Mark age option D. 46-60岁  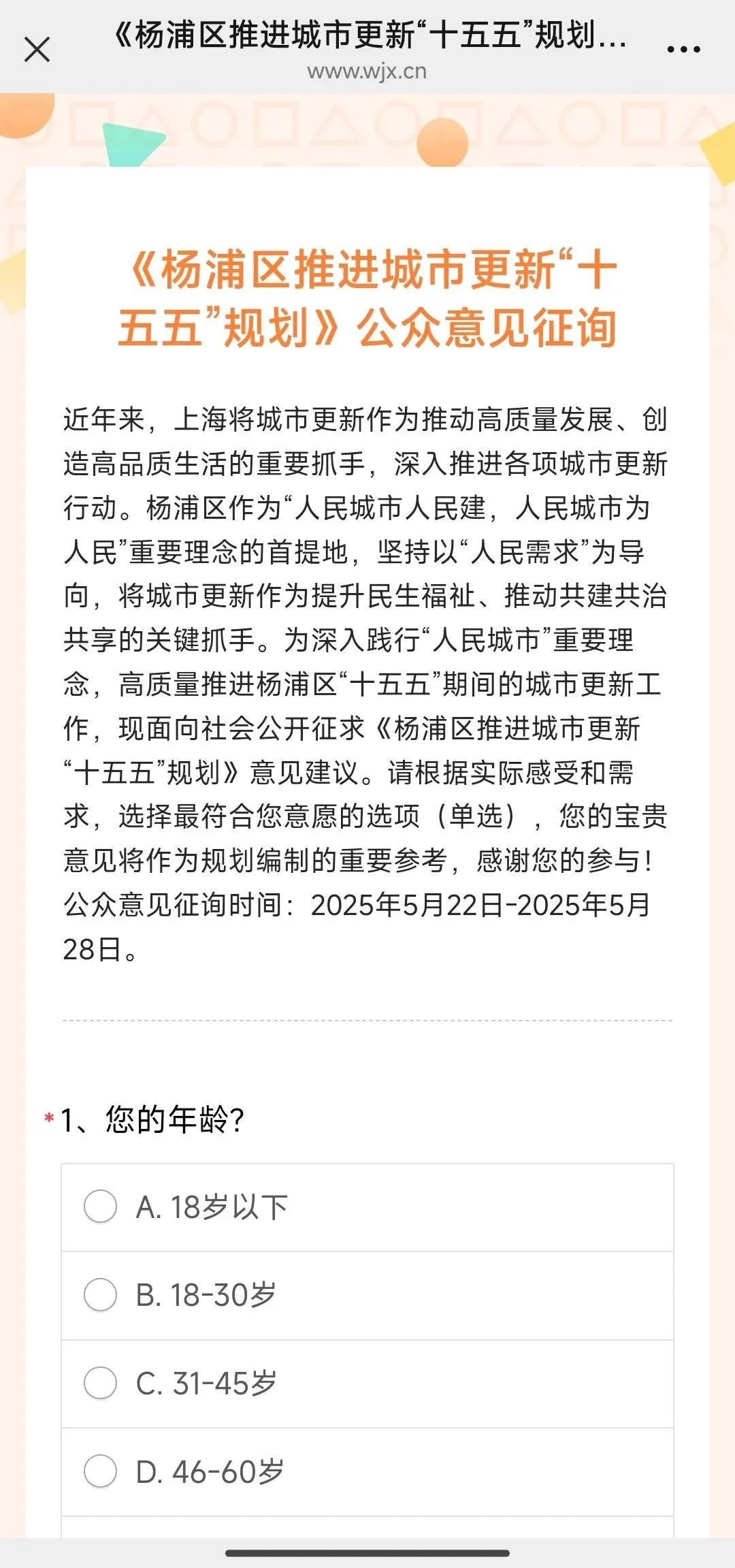367,1472
